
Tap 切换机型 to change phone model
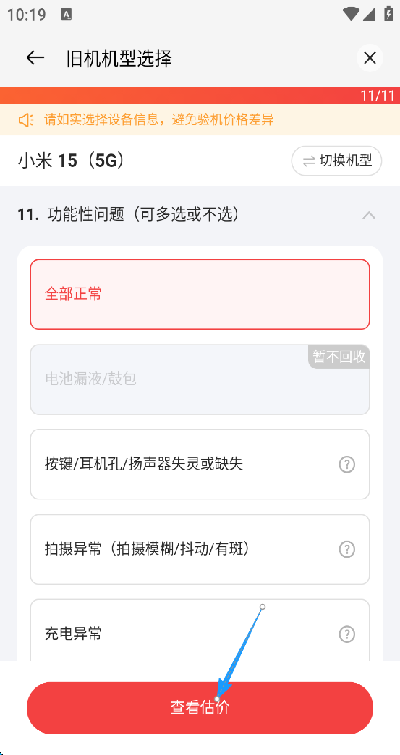coord(336,161)
